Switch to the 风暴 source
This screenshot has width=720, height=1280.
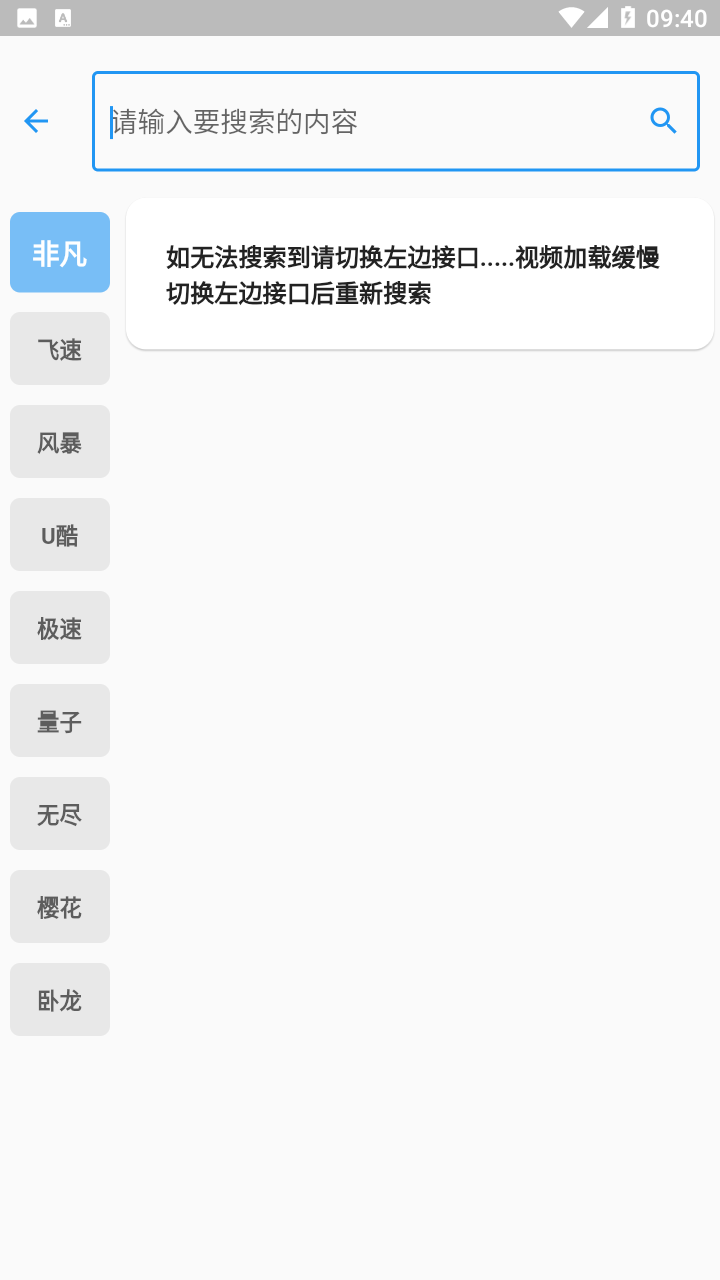pyautogui.click(x=60, y=442)
